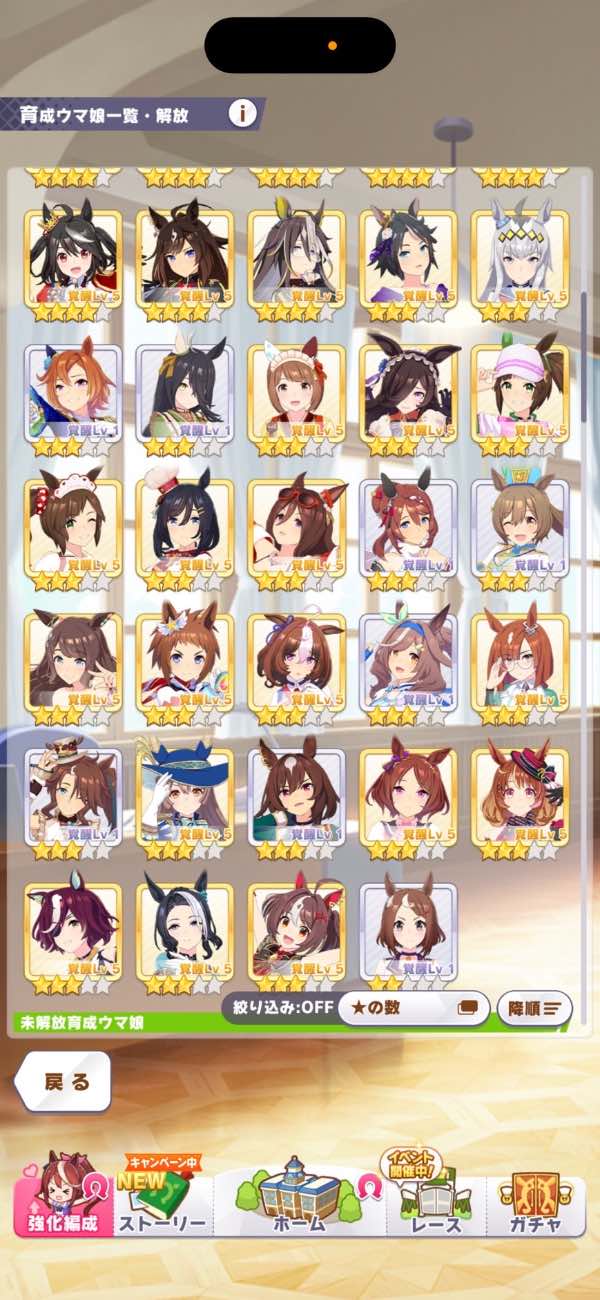Switch to the レース tab
The width and height of the screenshot is (600, 1300).
tap(436, 1203)
